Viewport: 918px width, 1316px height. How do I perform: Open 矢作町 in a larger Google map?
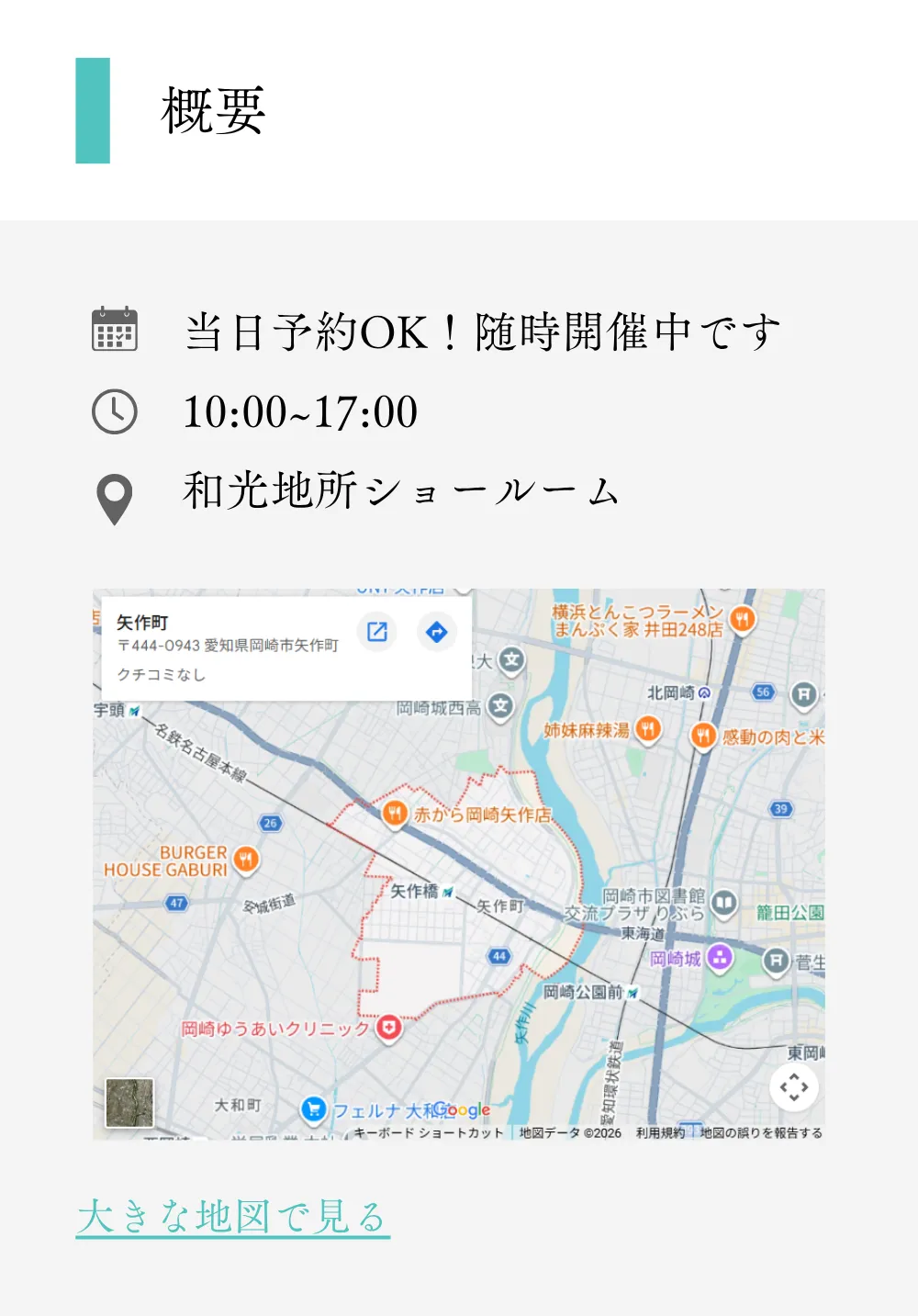click(377, 632)
